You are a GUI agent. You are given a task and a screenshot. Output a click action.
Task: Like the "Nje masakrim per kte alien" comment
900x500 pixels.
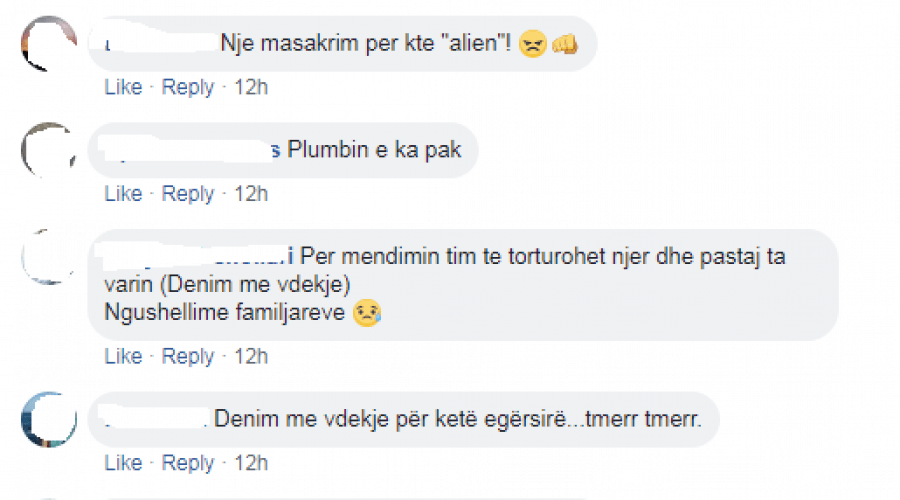point(123,87)
